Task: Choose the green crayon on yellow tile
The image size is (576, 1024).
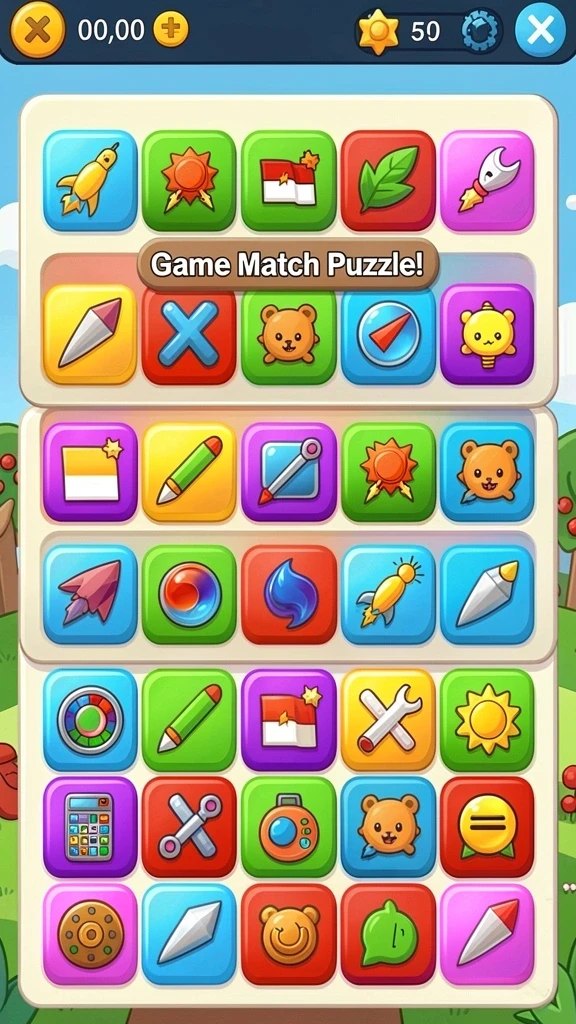Action: click(189, 472)
